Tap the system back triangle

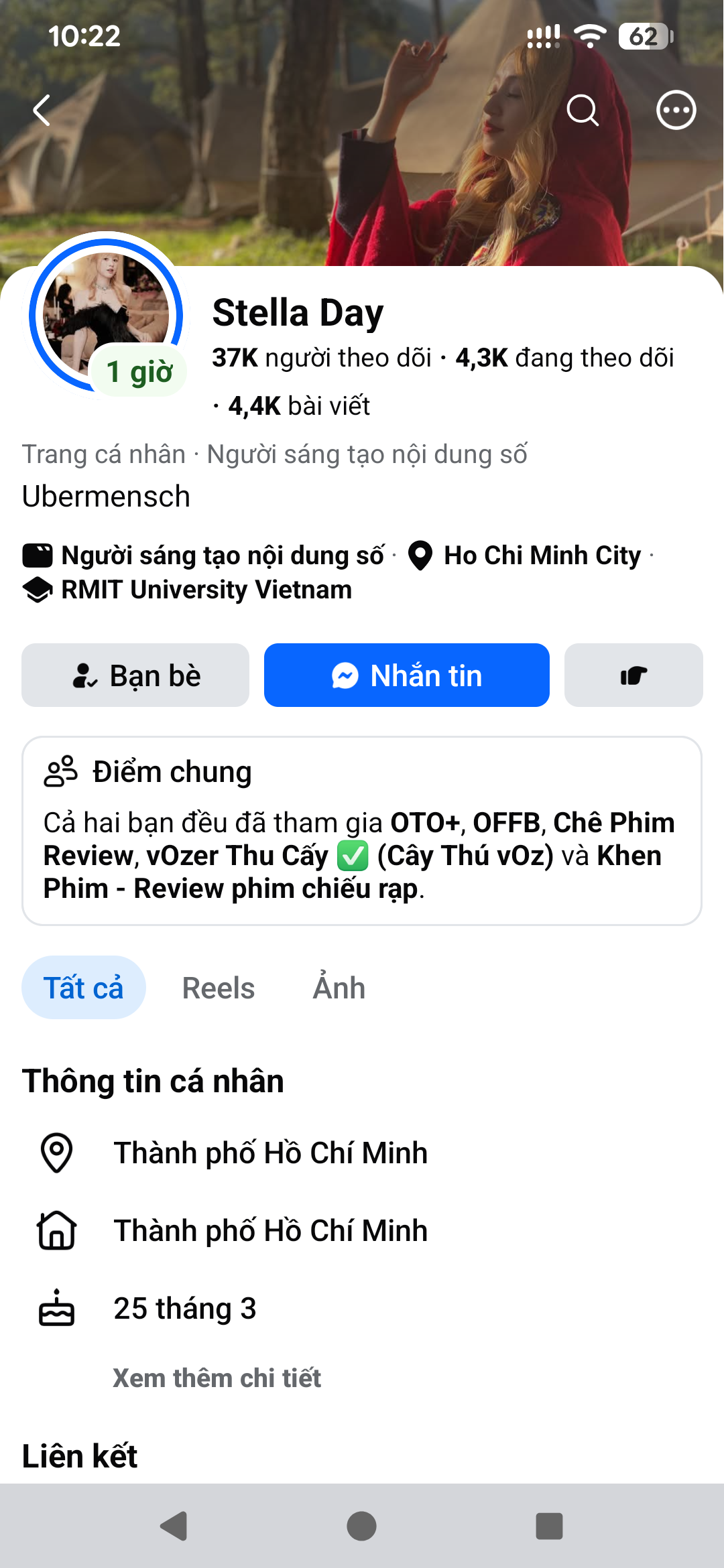point(174,1526)
